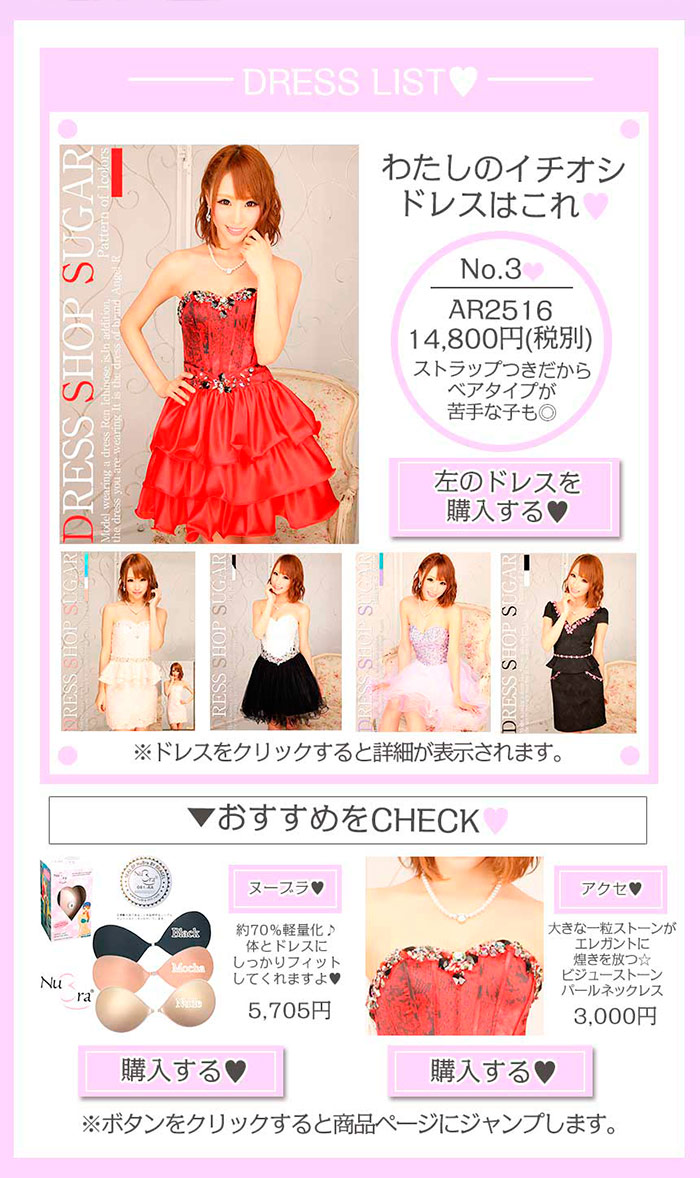Buy the pearl necklace accessory for 3,000円

pos(491,1071)
